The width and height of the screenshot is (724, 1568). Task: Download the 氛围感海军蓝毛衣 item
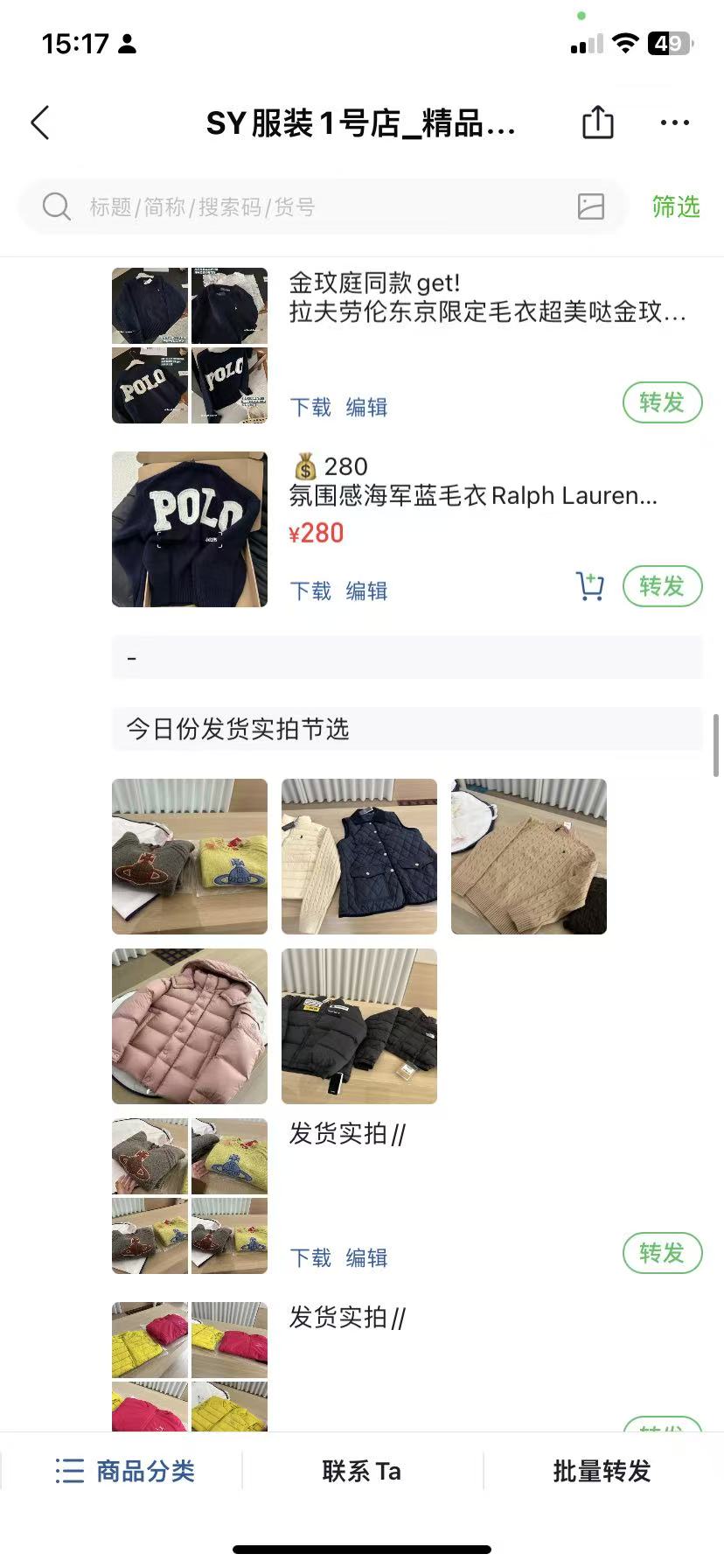coord(310,591)
